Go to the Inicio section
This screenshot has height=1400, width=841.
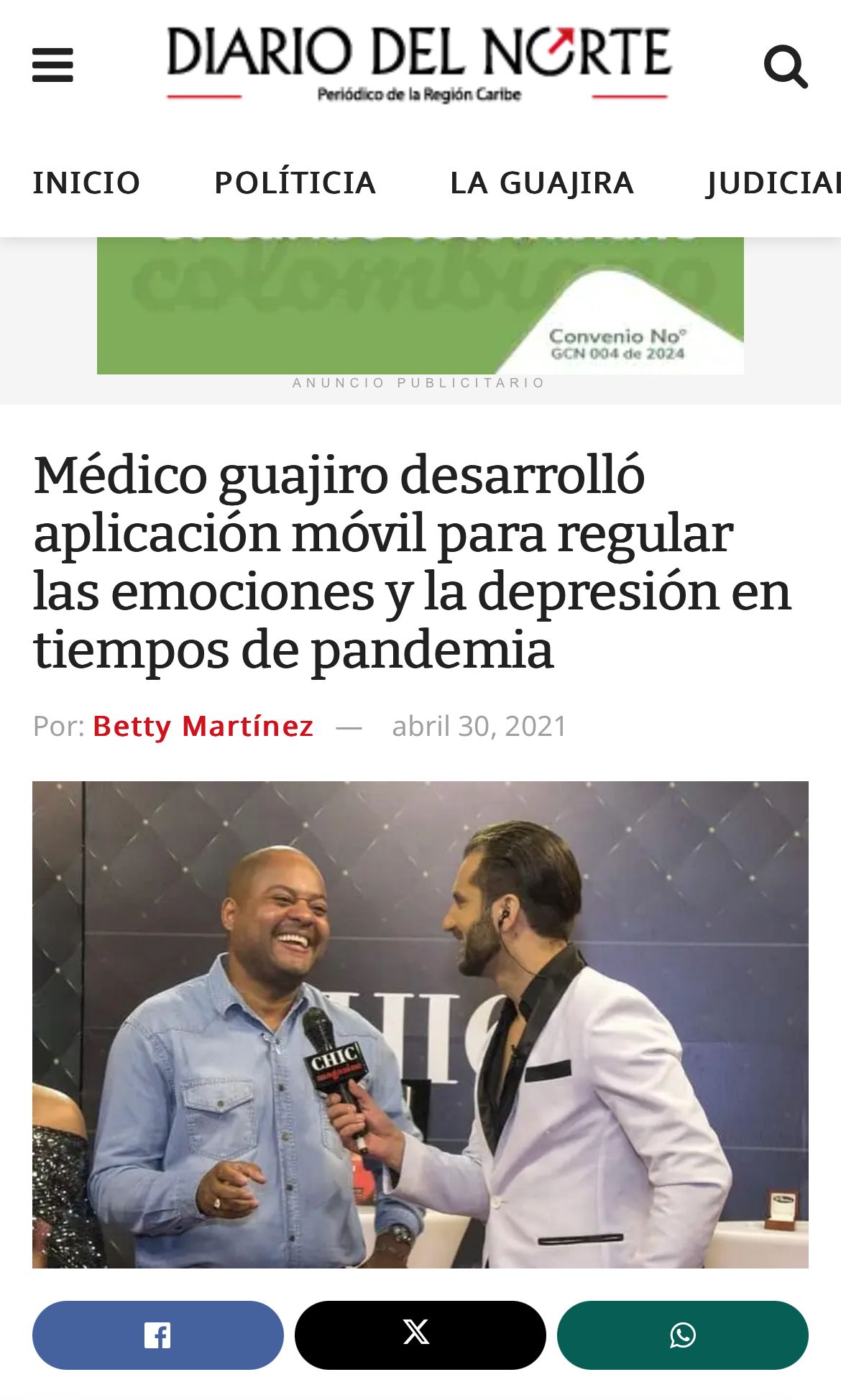pyautogui.click(x=86, y=183)
